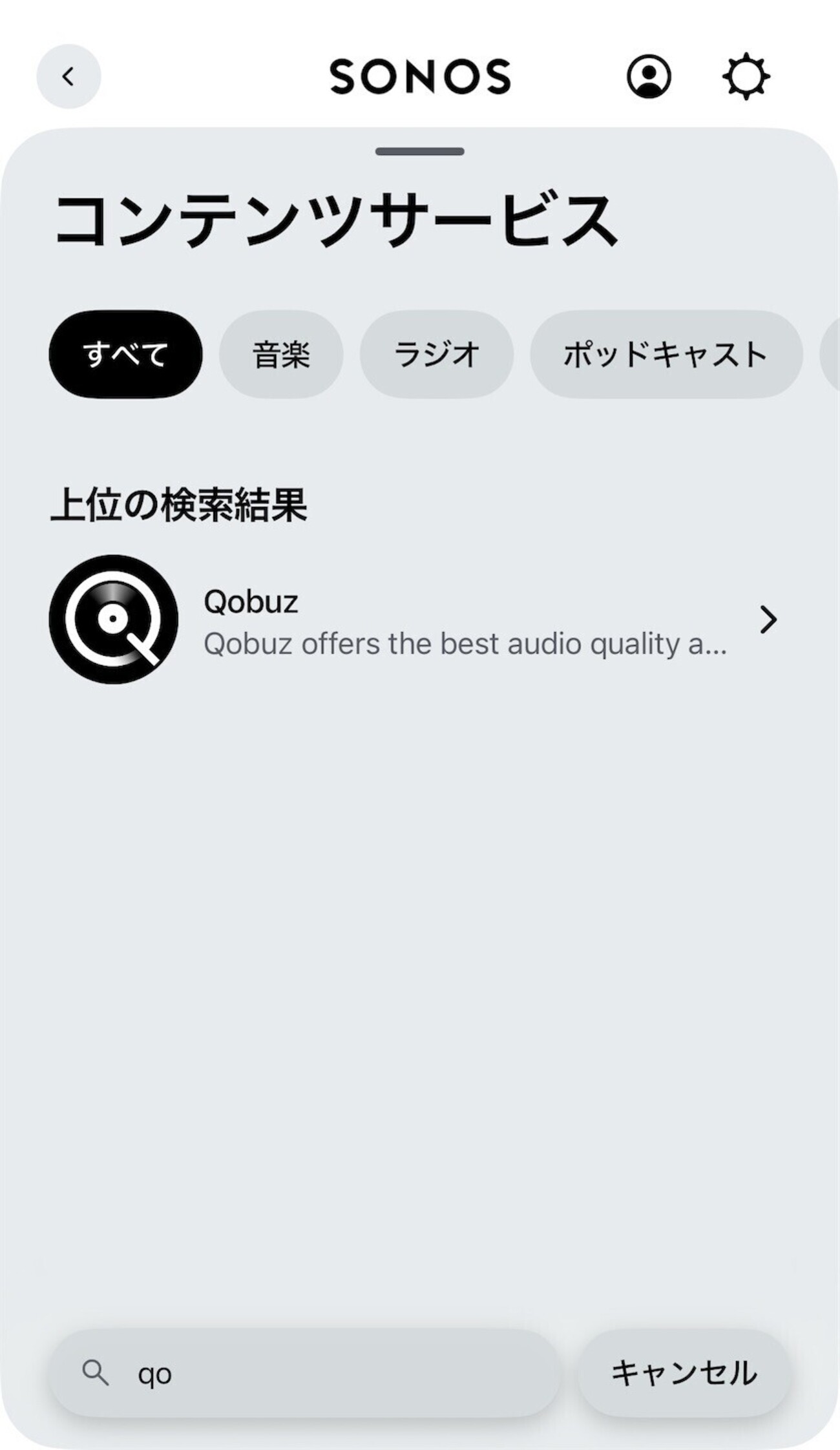Open the account profile icon
Screen dimensions: 840x1450
pyautogui.click(x=649, y=77)
